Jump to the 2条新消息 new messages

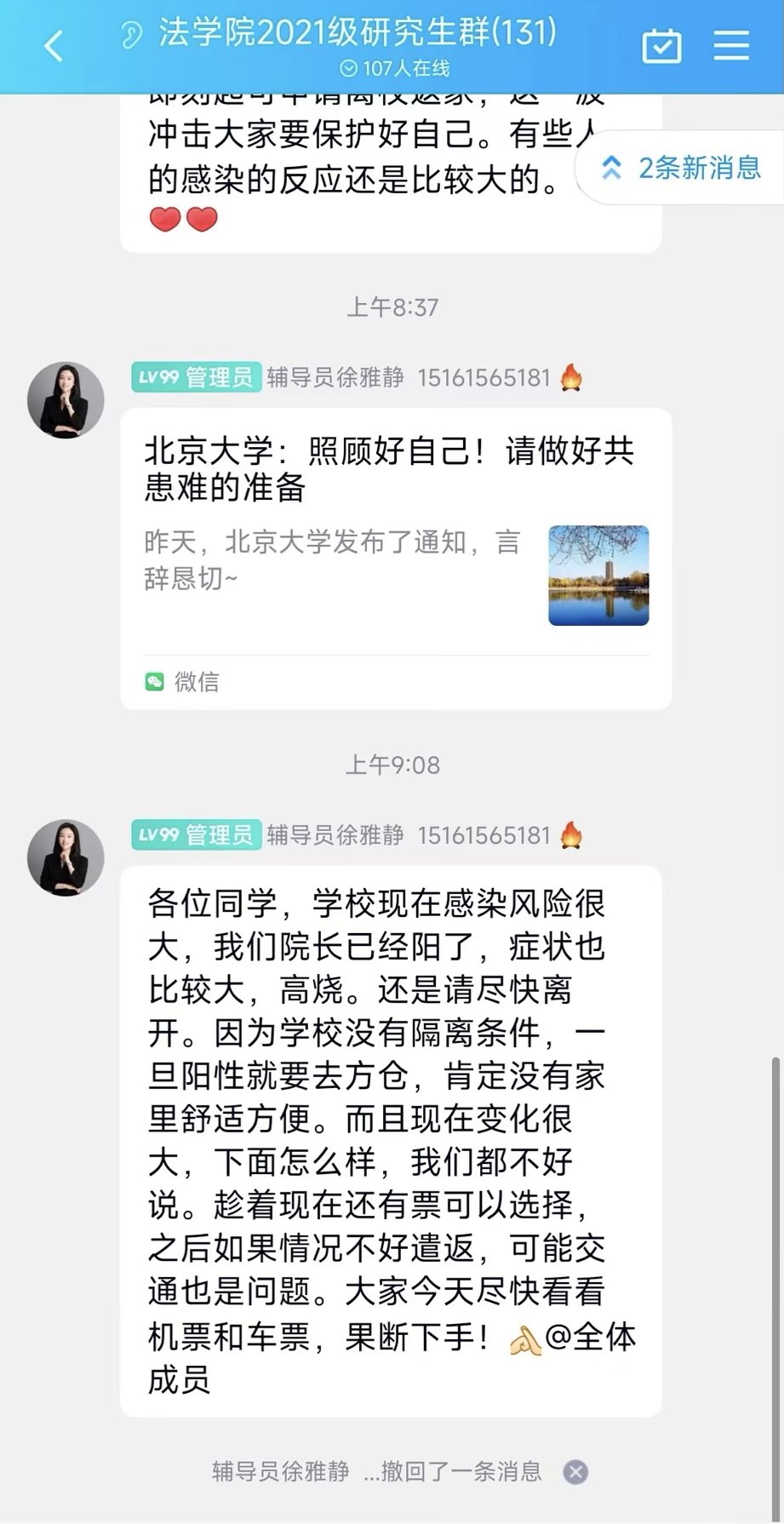tap(681, 168)
